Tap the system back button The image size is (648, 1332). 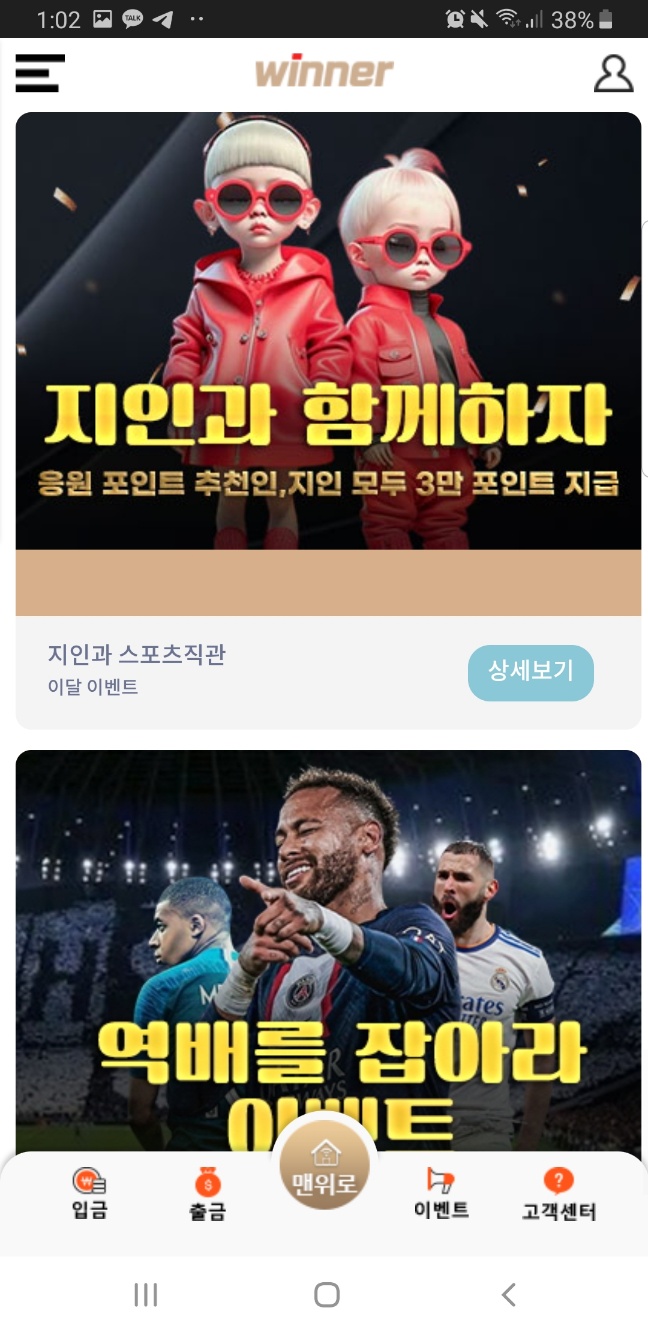tap(508, 1295)
